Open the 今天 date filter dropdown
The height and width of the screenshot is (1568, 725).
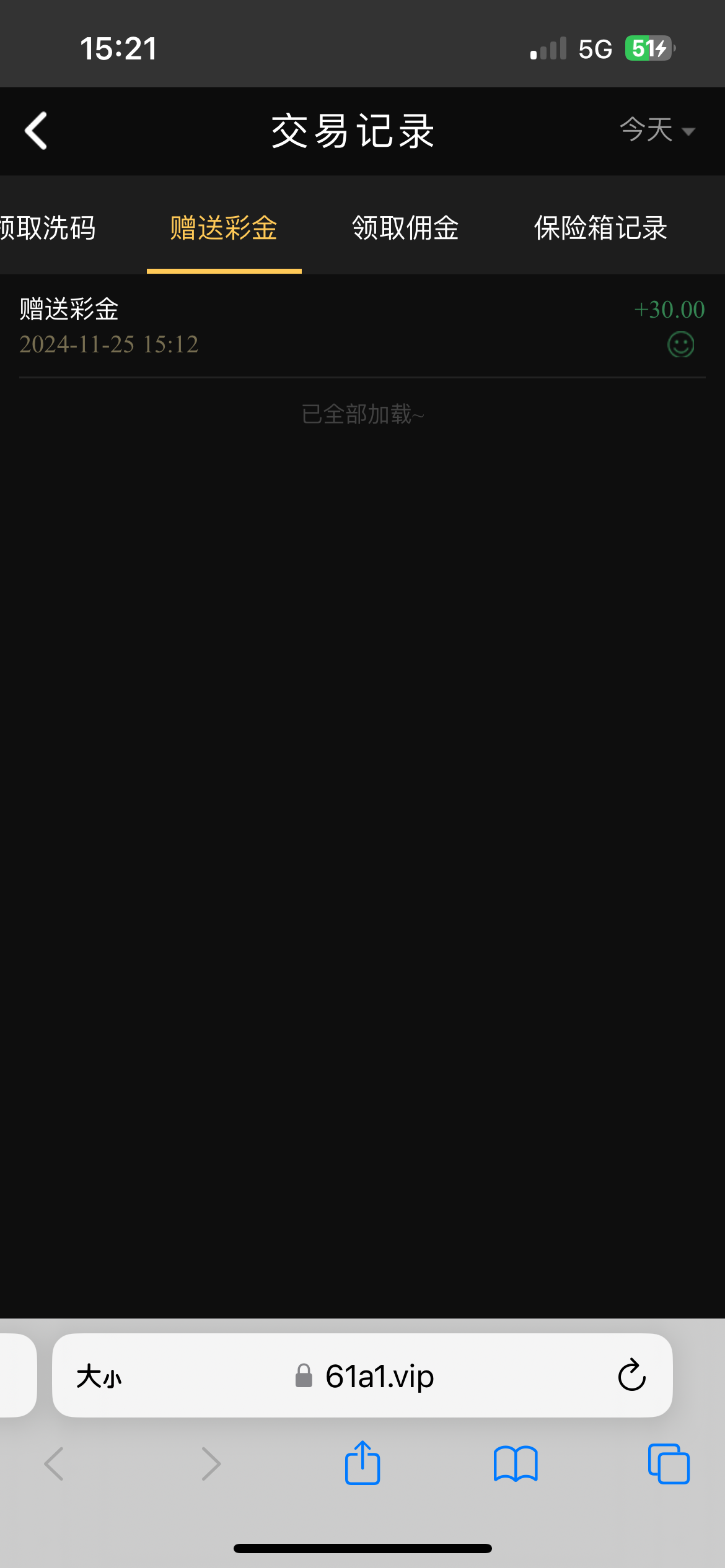click(x=657, y=131)
